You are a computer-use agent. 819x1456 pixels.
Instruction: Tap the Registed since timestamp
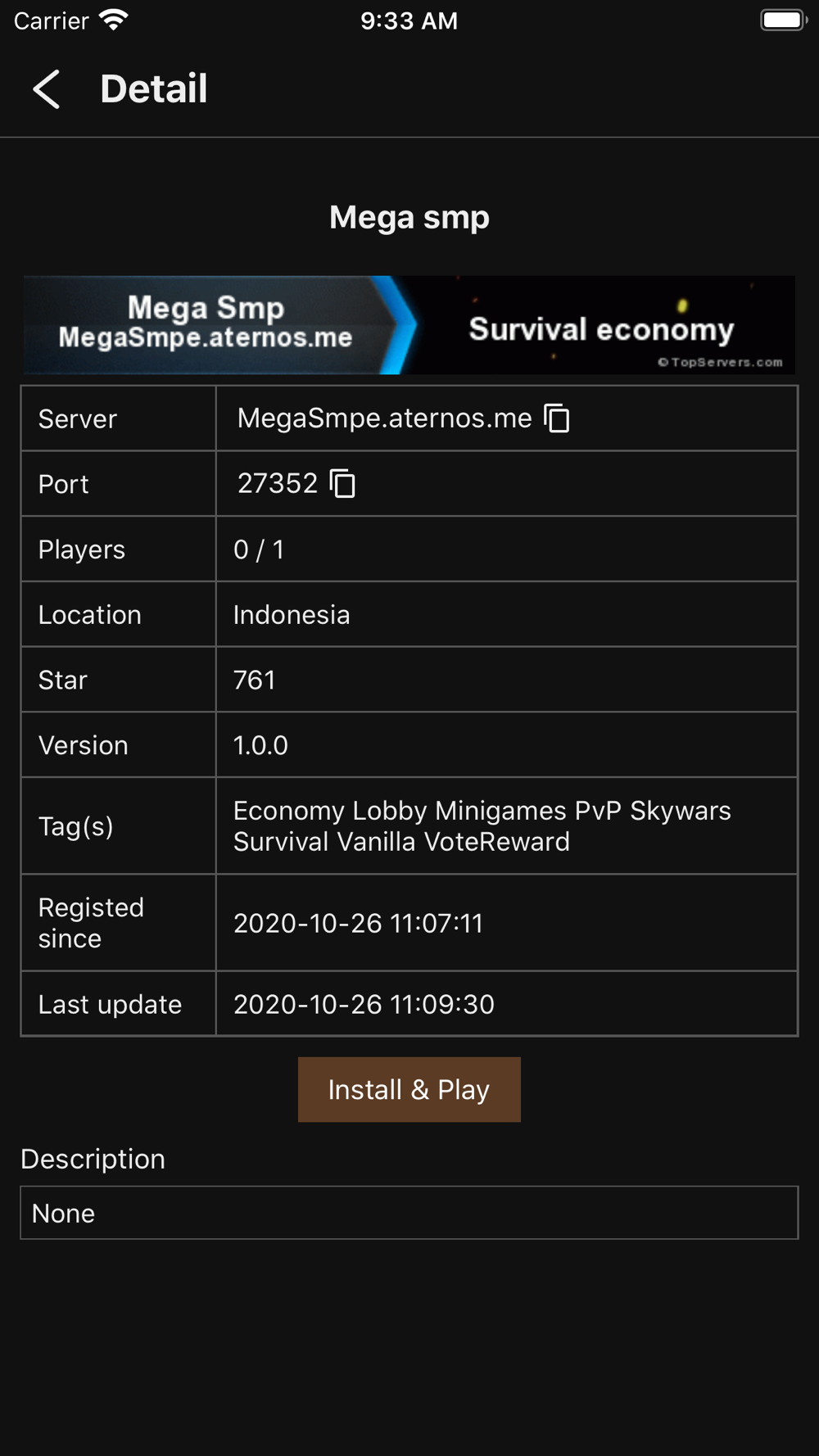(359, 923)
